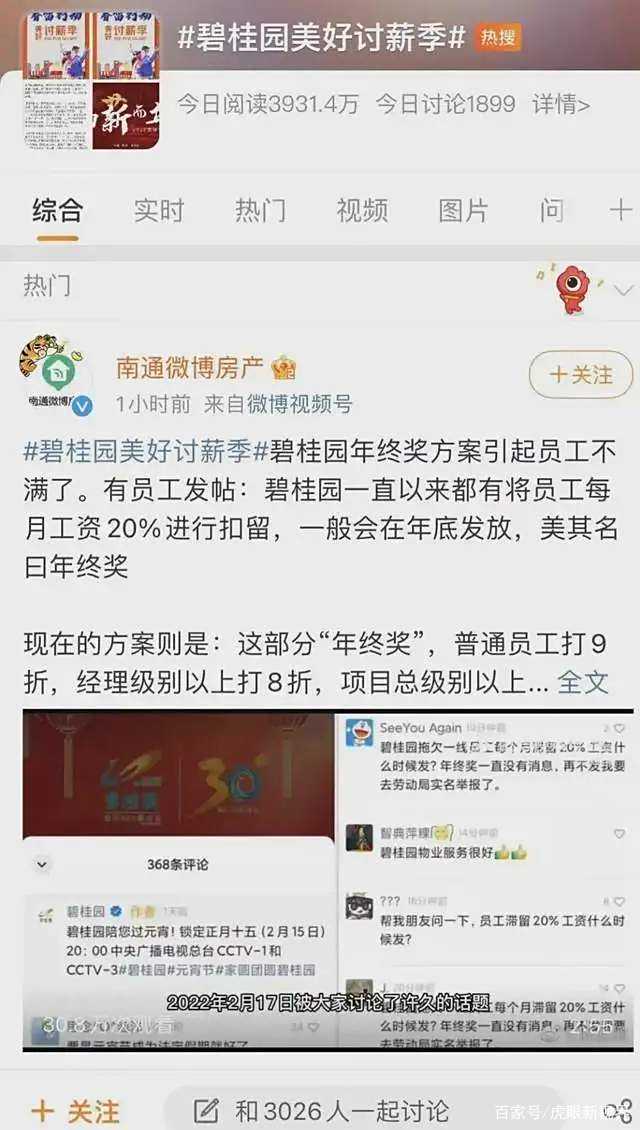Follow the topic with bottom 关注
The width and height of the screenshot is (640, 1130).
[x=76, y=1110]
